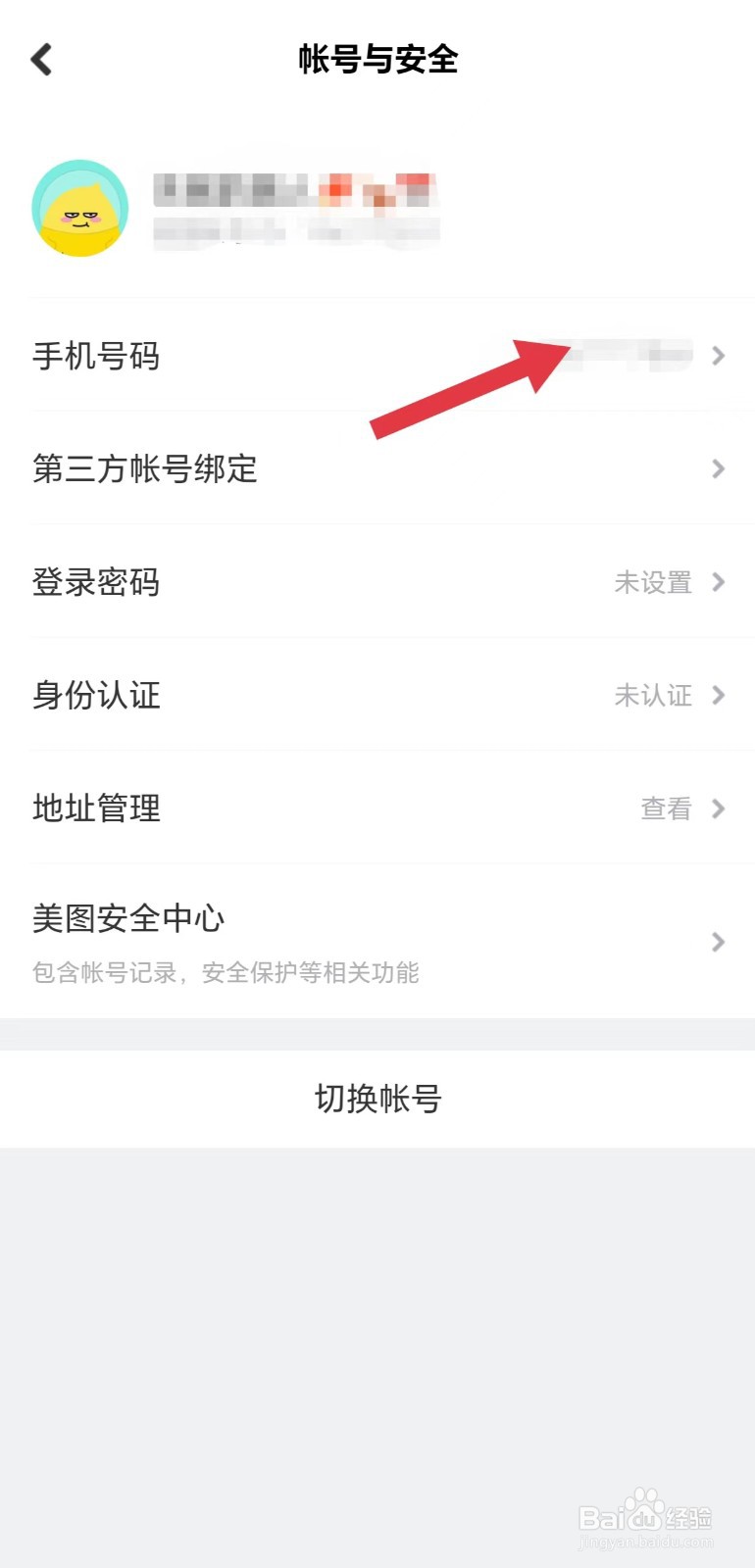The image size is (755, 1568).
Task: Tap the lemon avatar profile picture
Action: [x=80, y=208]
